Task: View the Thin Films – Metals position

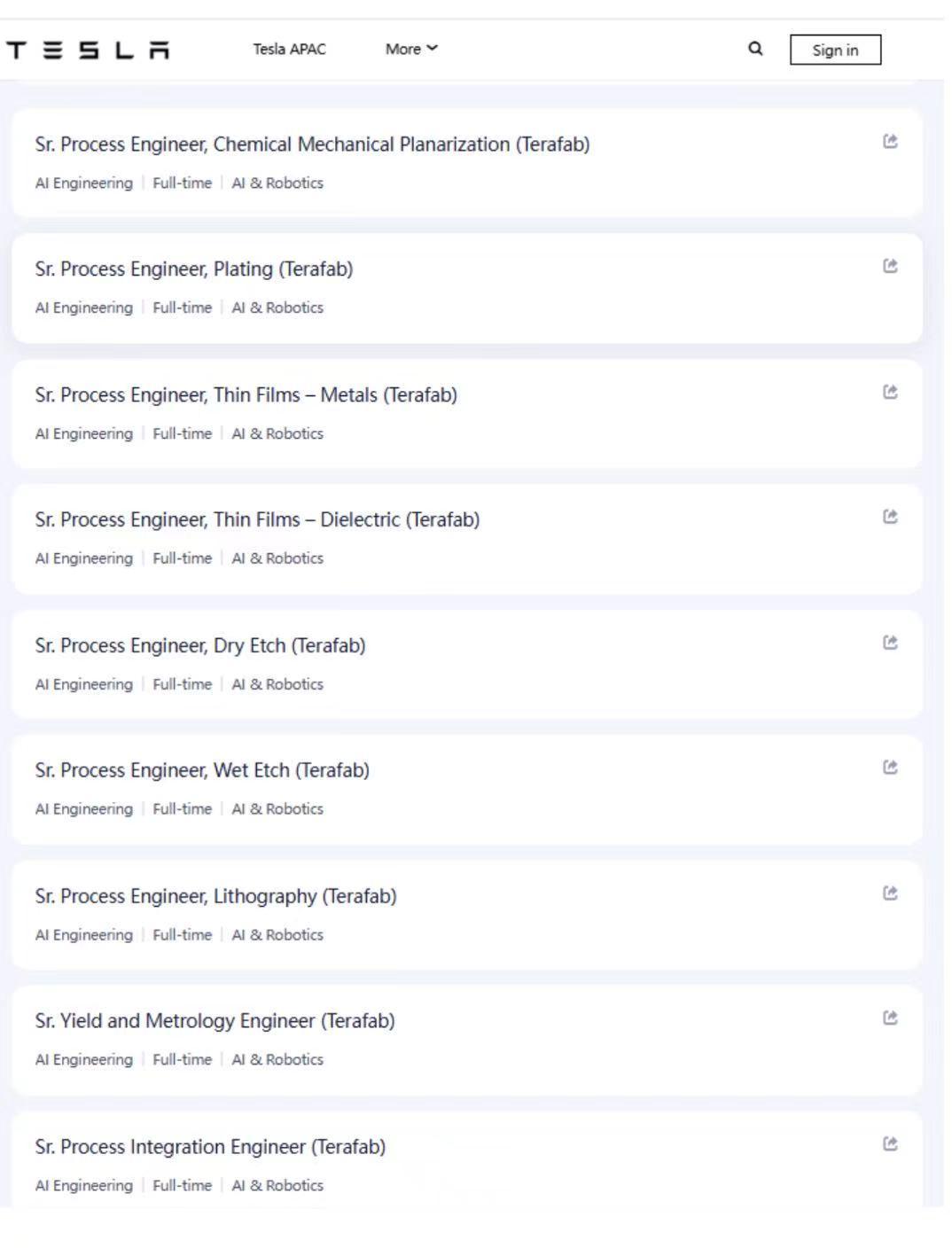Action: tap(246, 395)
